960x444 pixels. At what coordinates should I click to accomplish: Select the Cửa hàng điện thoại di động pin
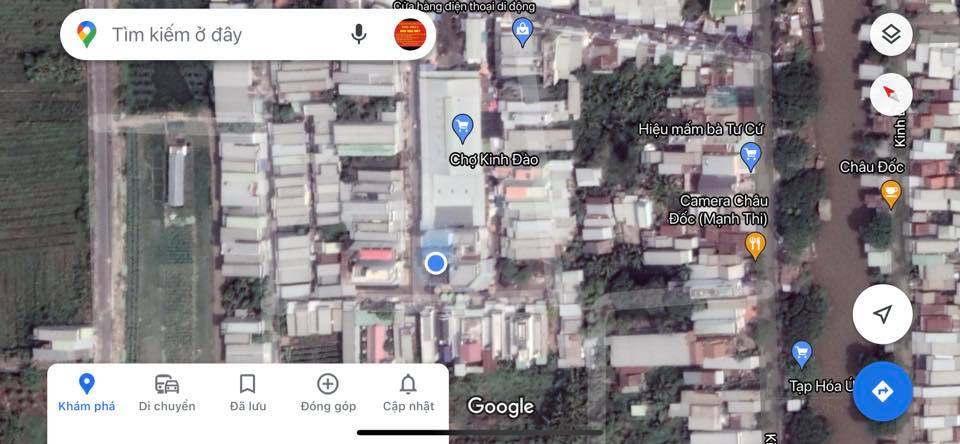point(521,31)
